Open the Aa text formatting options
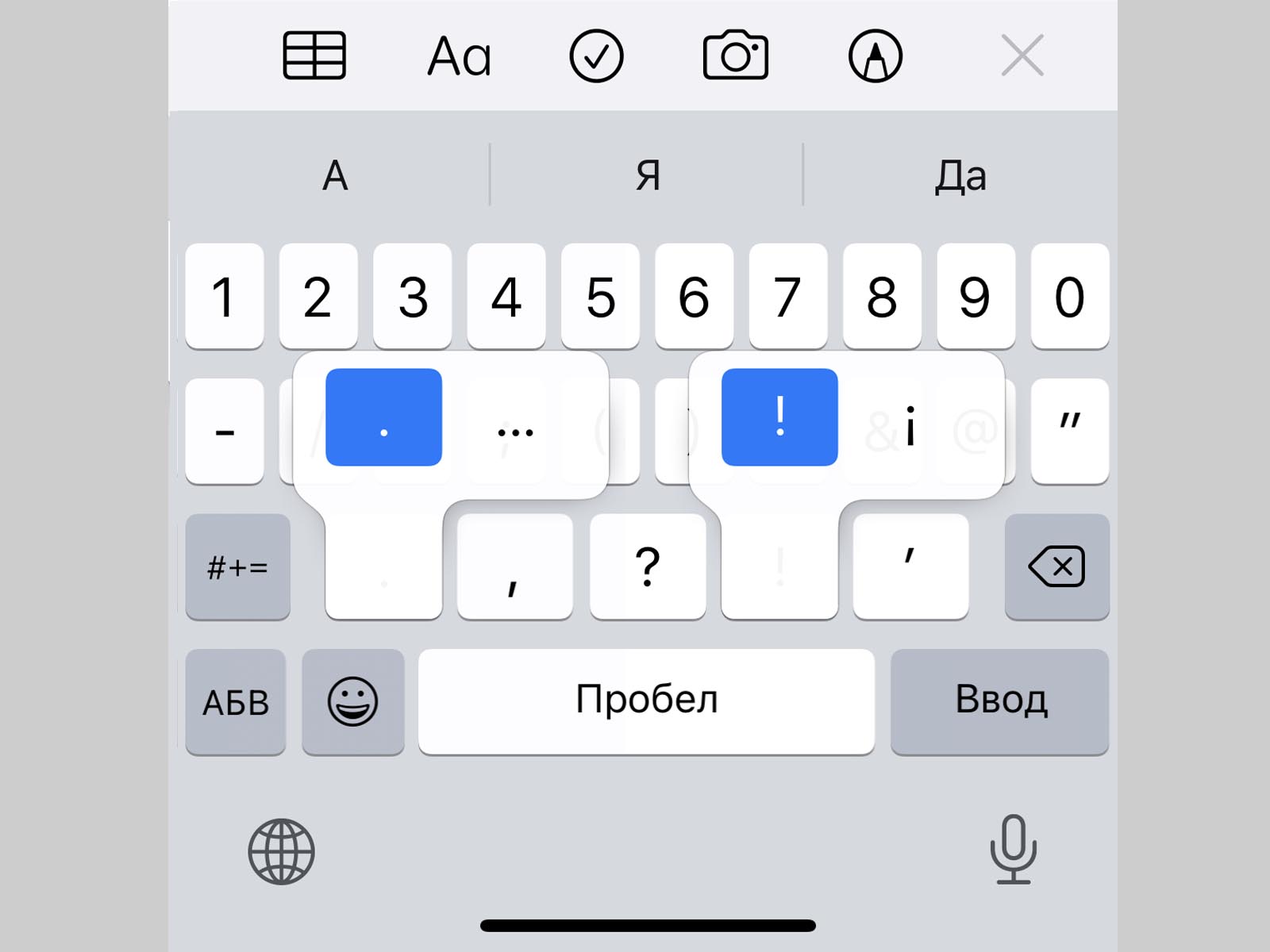Viewport: 1270px width, 952px height. tap(460, 57)
